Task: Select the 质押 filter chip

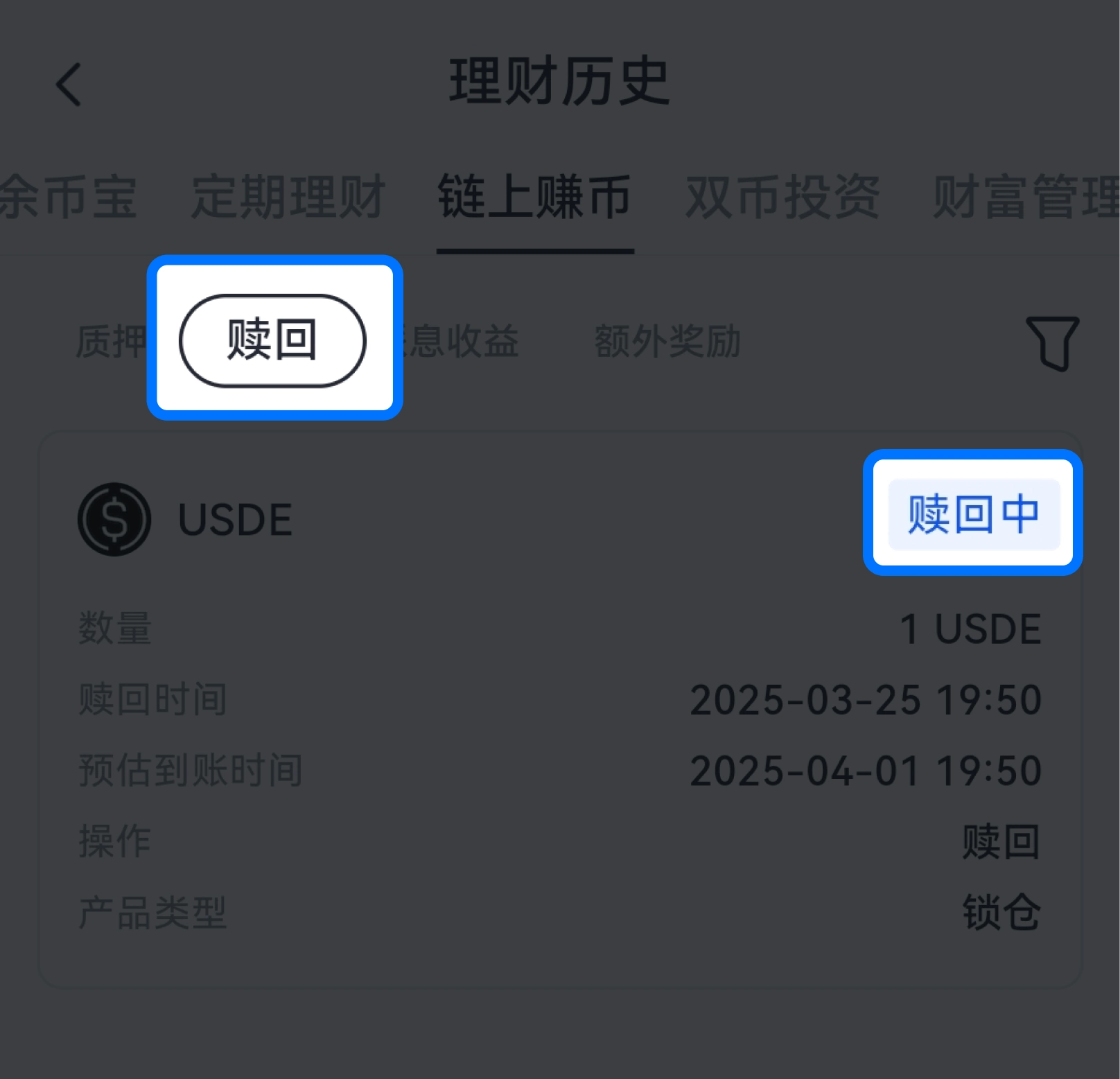Action: (111, 341)
